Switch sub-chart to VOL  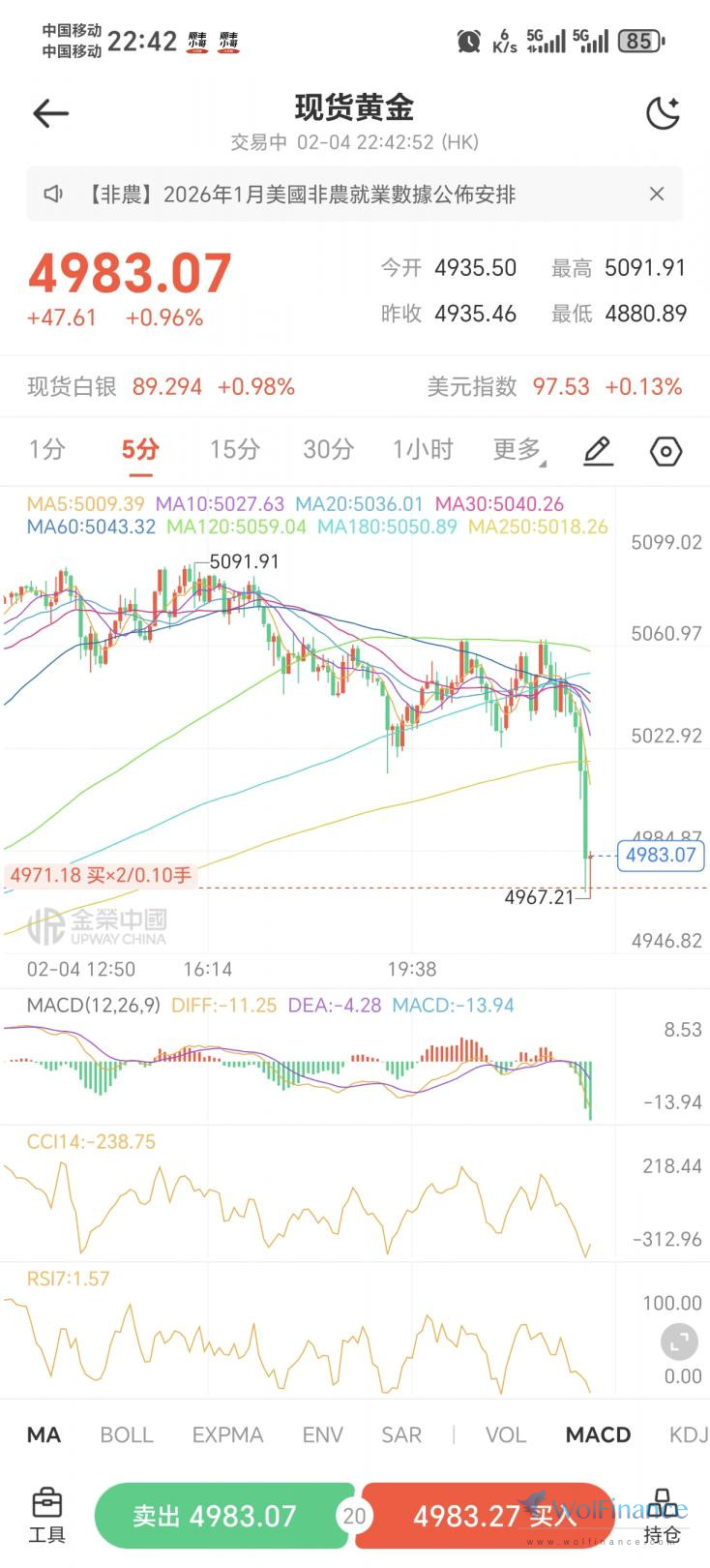point(505,1434)
